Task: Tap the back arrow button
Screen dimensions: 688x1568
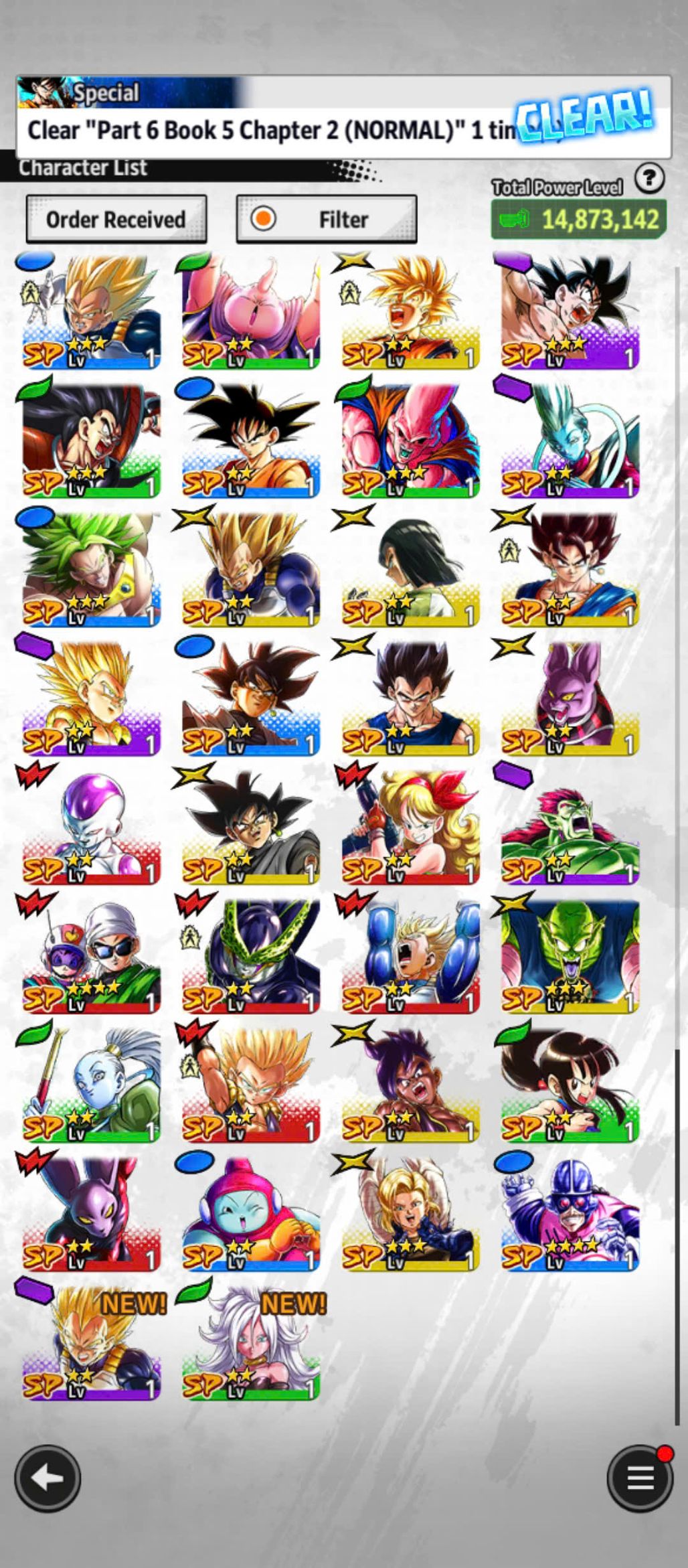Action: 47,1478
